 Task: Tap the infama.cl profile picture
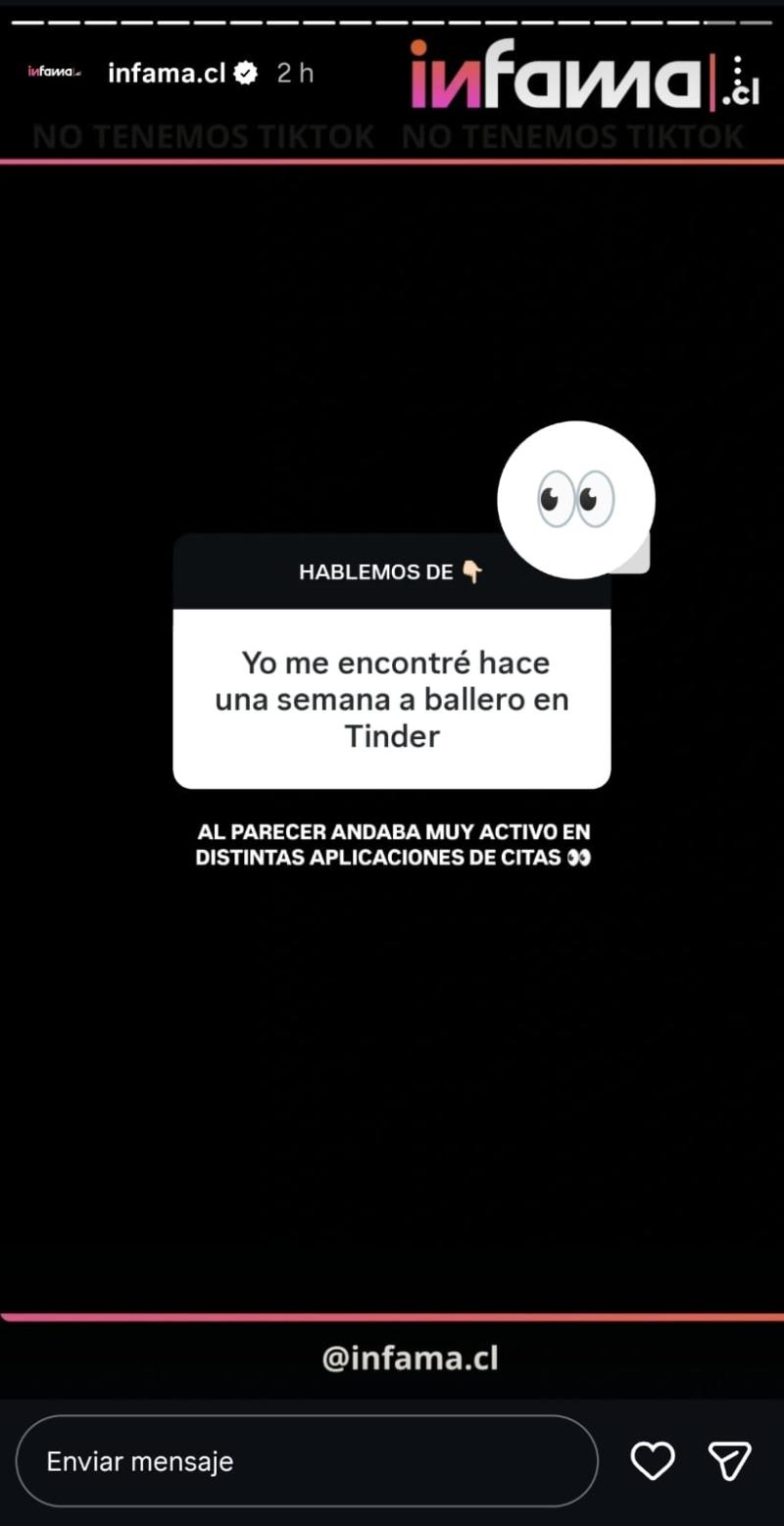pyautogui.click(x=54, y=73)
